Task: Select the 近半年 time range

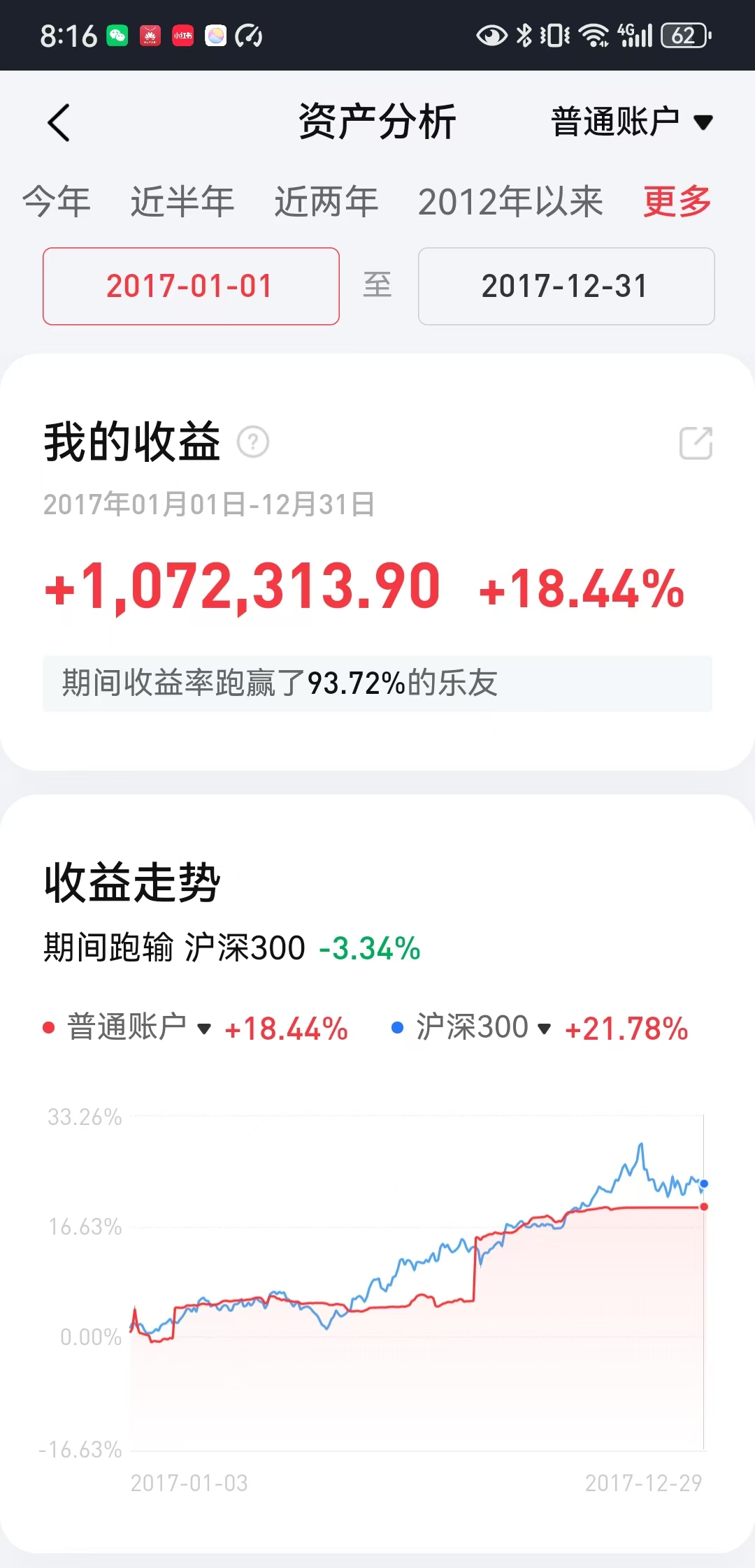Action: (182, 202)
